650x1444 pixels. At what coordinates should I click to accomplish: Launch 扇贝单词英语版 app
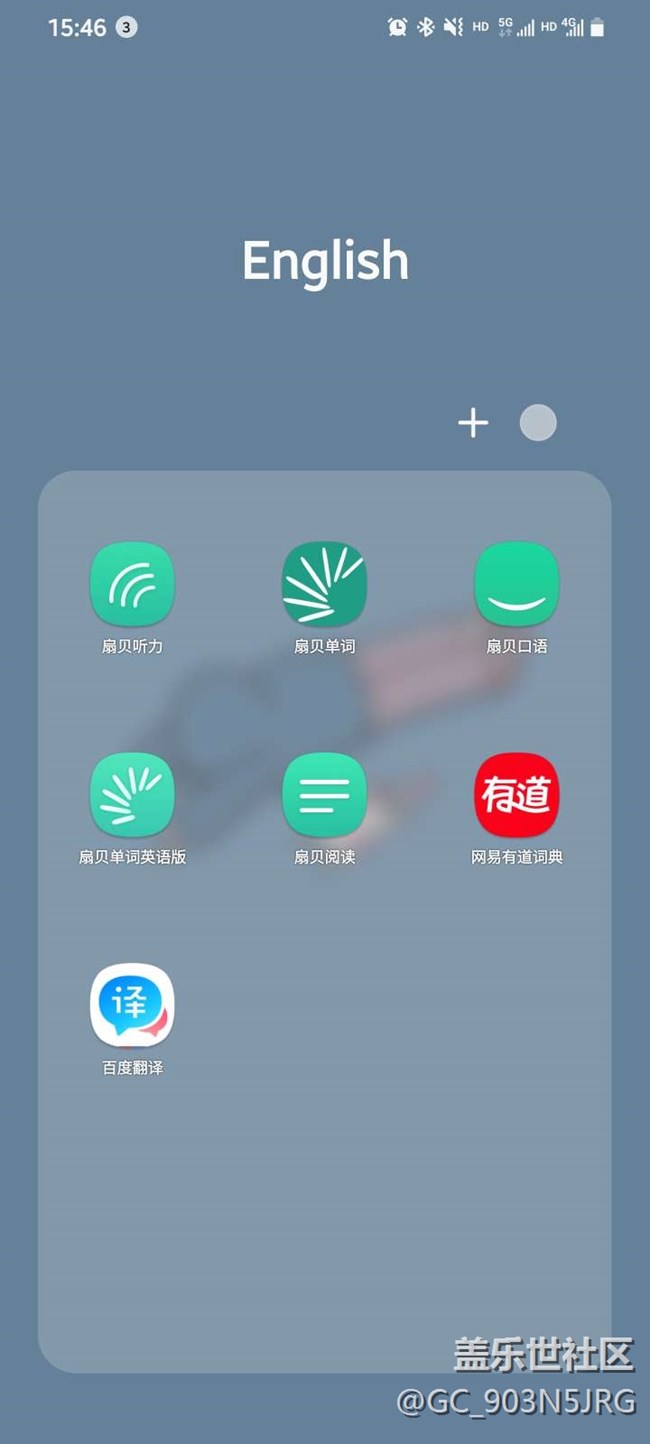tap(132, 795)
